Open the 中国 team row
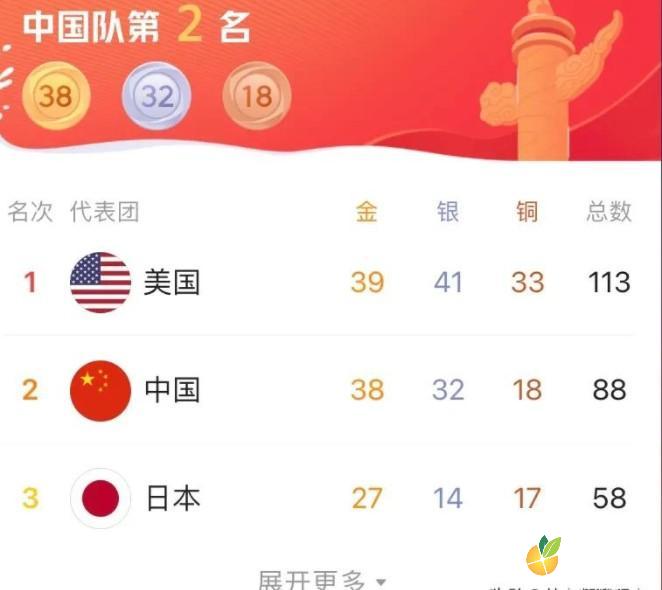This screenshot has height=590, width=662. click(172, 390)
